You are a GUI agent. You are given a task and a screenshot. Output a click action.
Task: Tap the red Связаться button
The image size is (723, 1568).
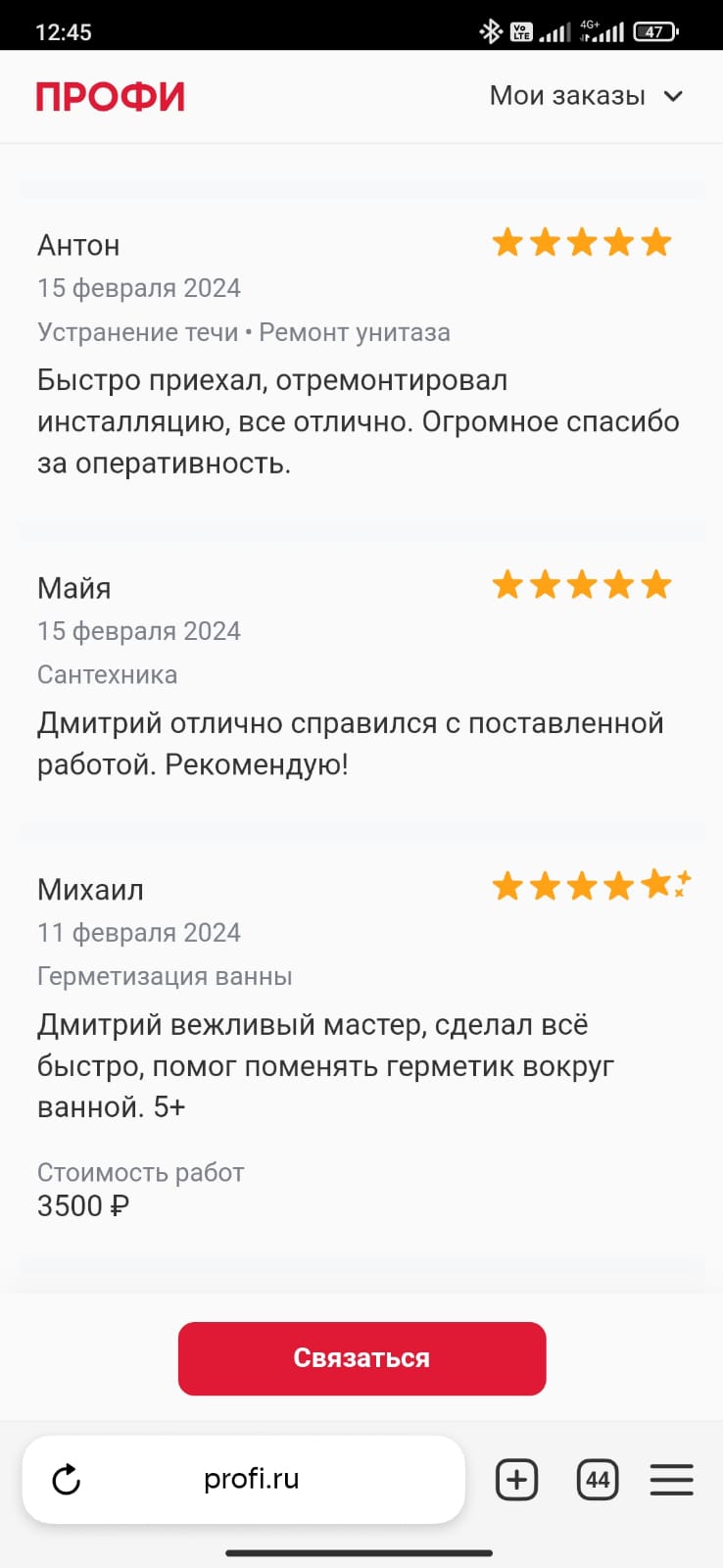tap(361, 1358)
